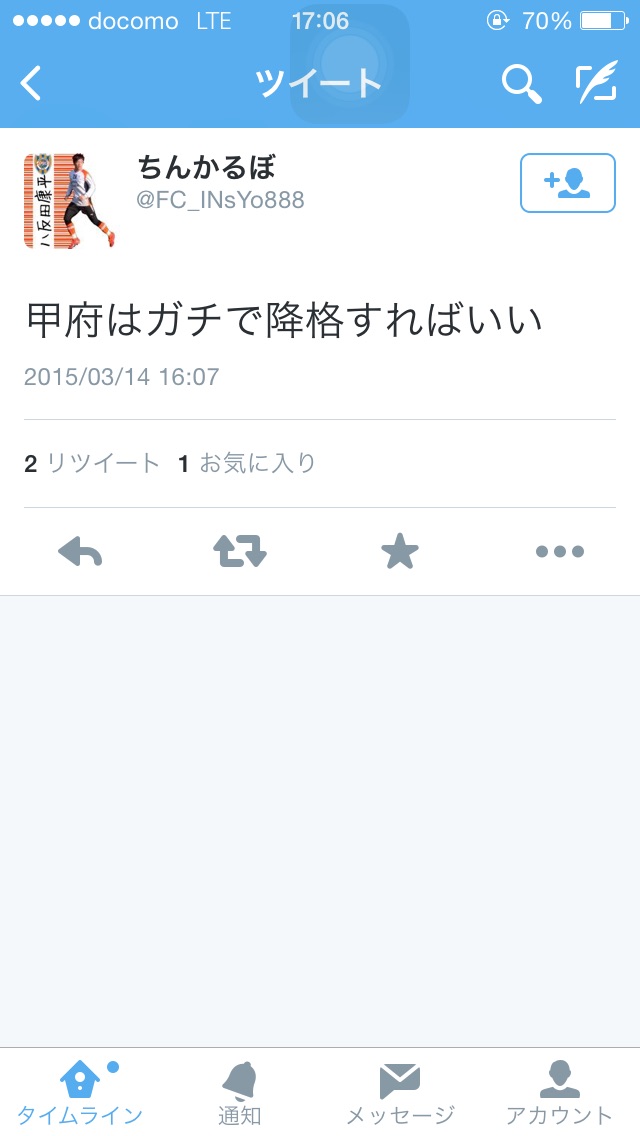Retweet this tweet
This screenshot has width=640, height=1136.
tap(240, 551)
